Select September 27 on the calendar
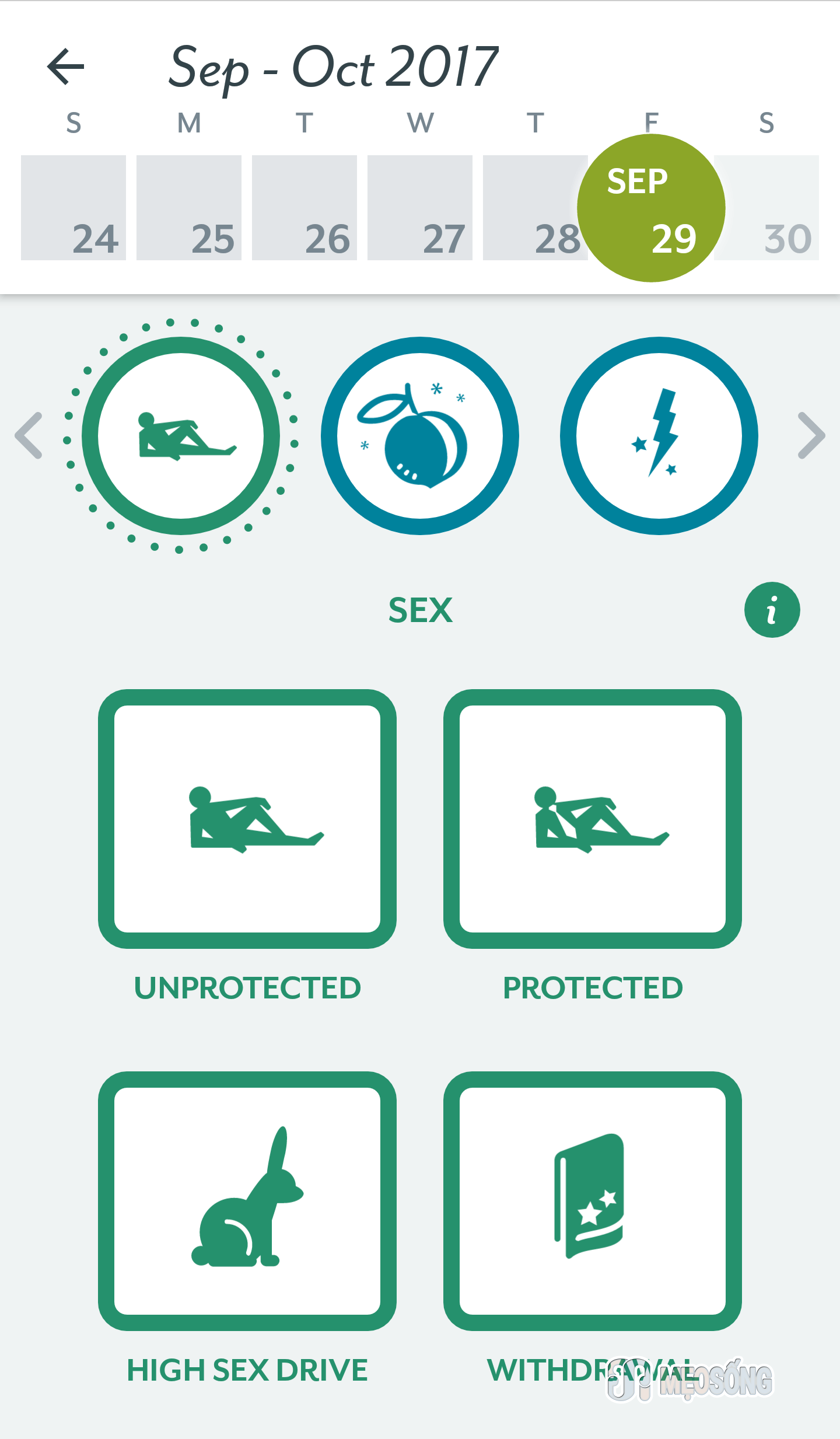840x1439 pixels. pyautogui.click(x=420, y=208)
